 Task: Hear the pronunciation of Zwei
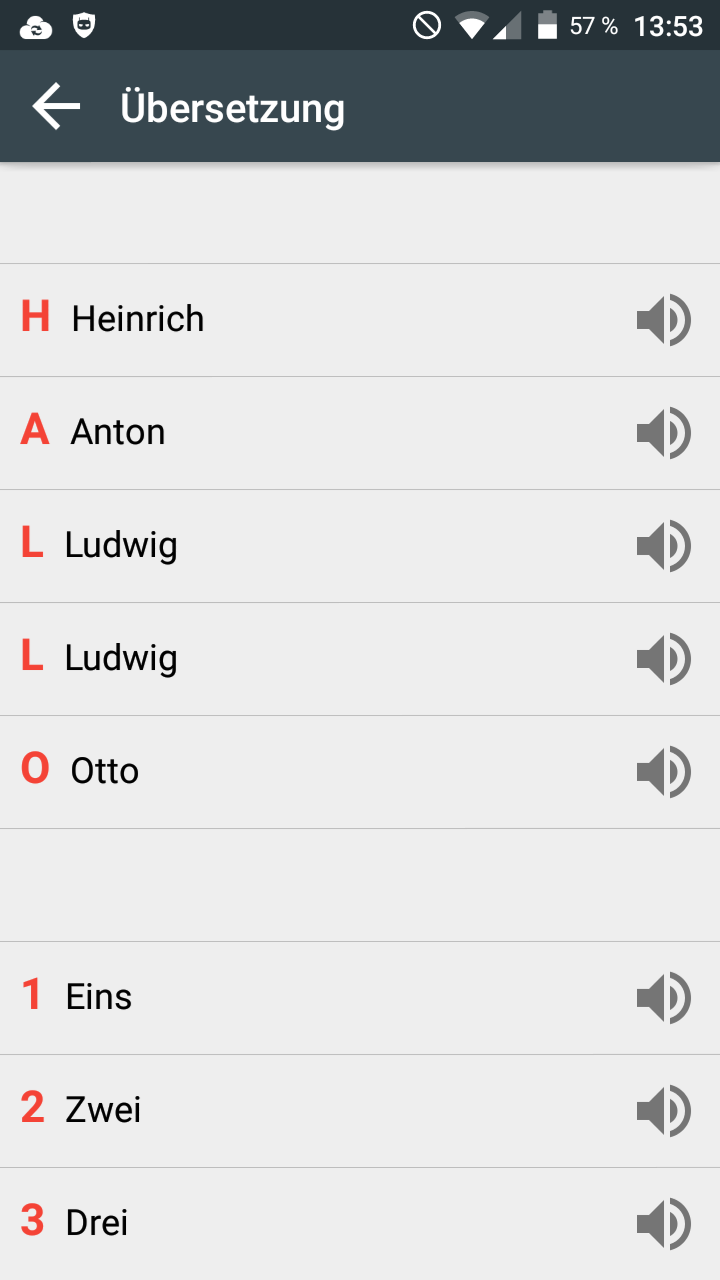pyautogui.click(x=664, y=1111)
